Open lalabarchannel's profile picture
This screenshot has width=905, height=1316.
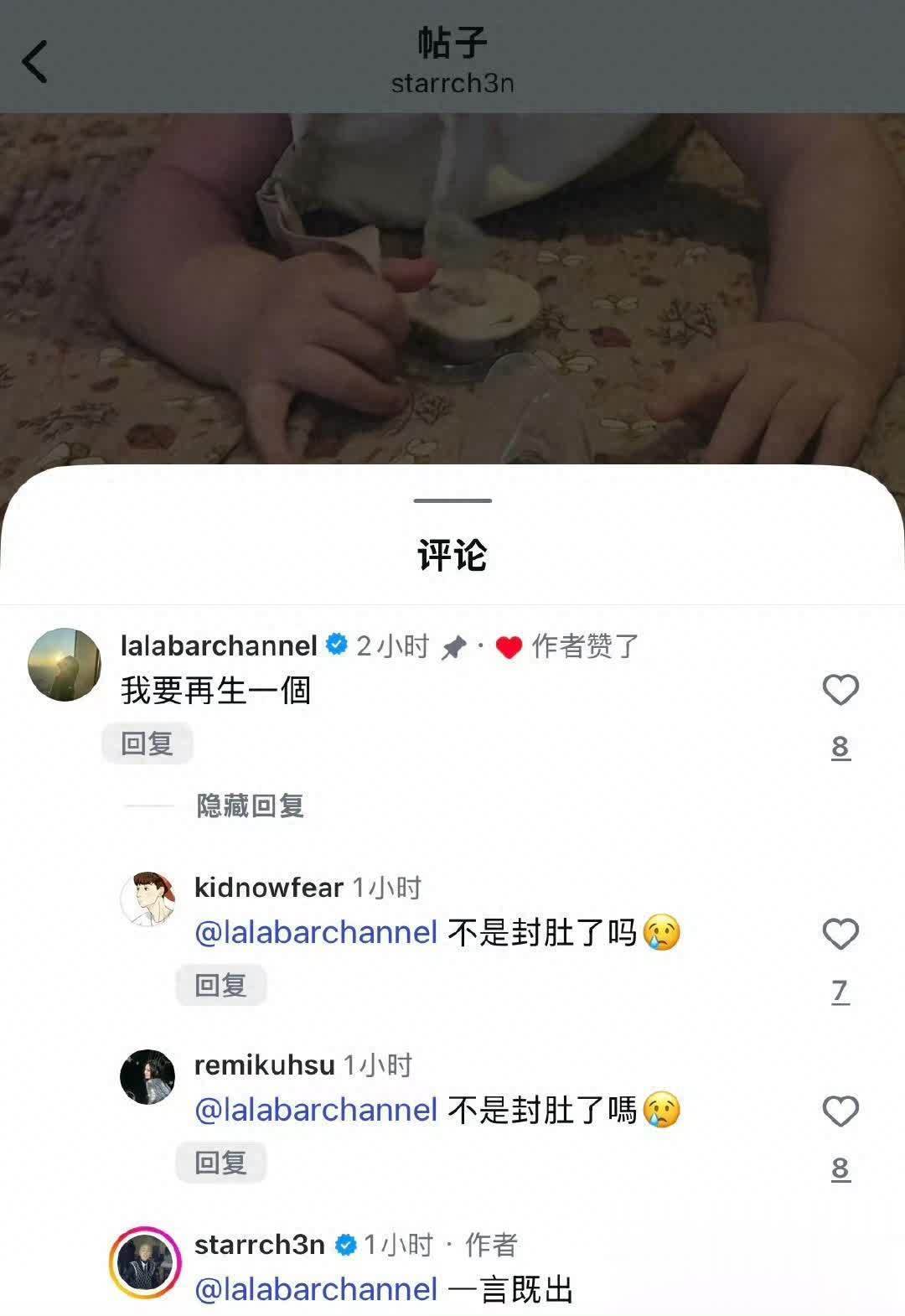(65, 664)
